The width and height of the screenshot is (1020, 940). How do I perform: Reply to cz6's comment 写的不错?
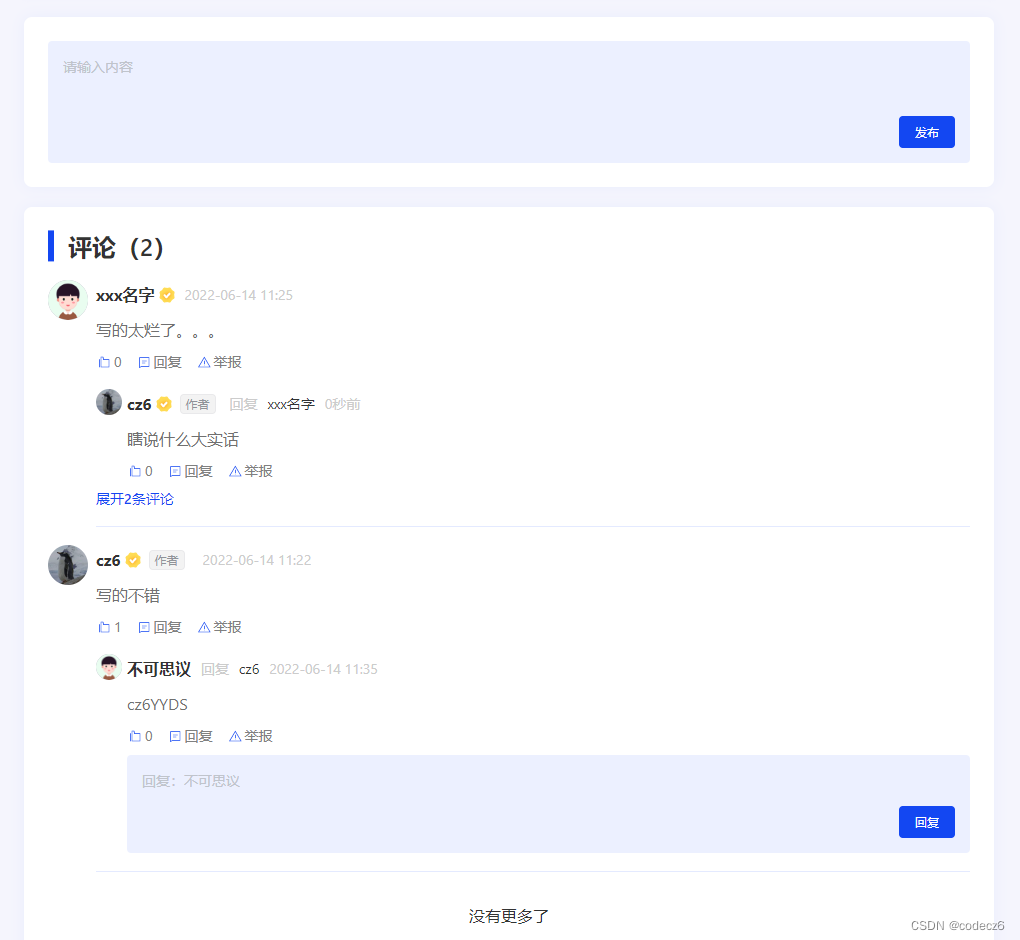click(160, 627)
